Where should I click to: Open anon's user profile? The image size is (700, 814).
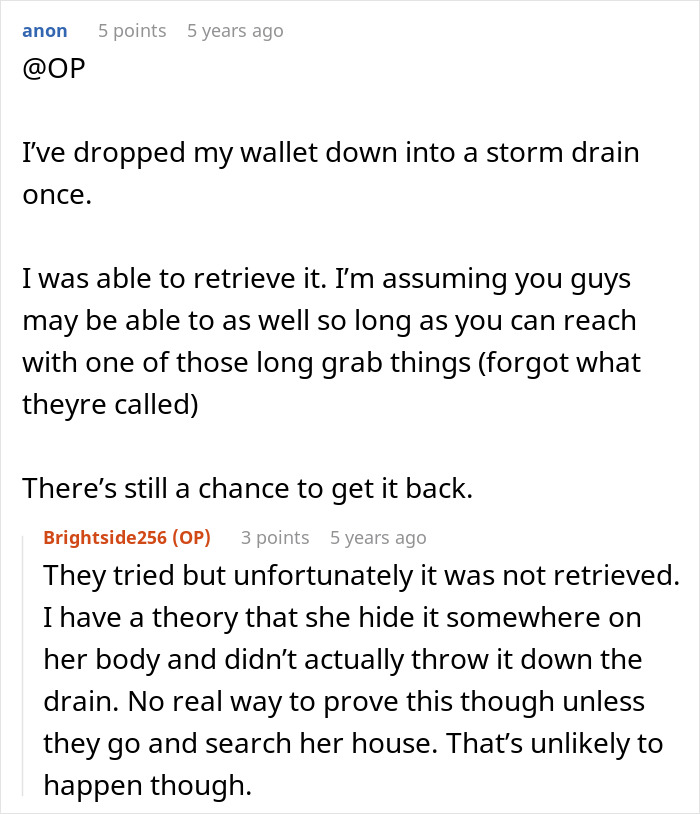click(x=45, y=31)
